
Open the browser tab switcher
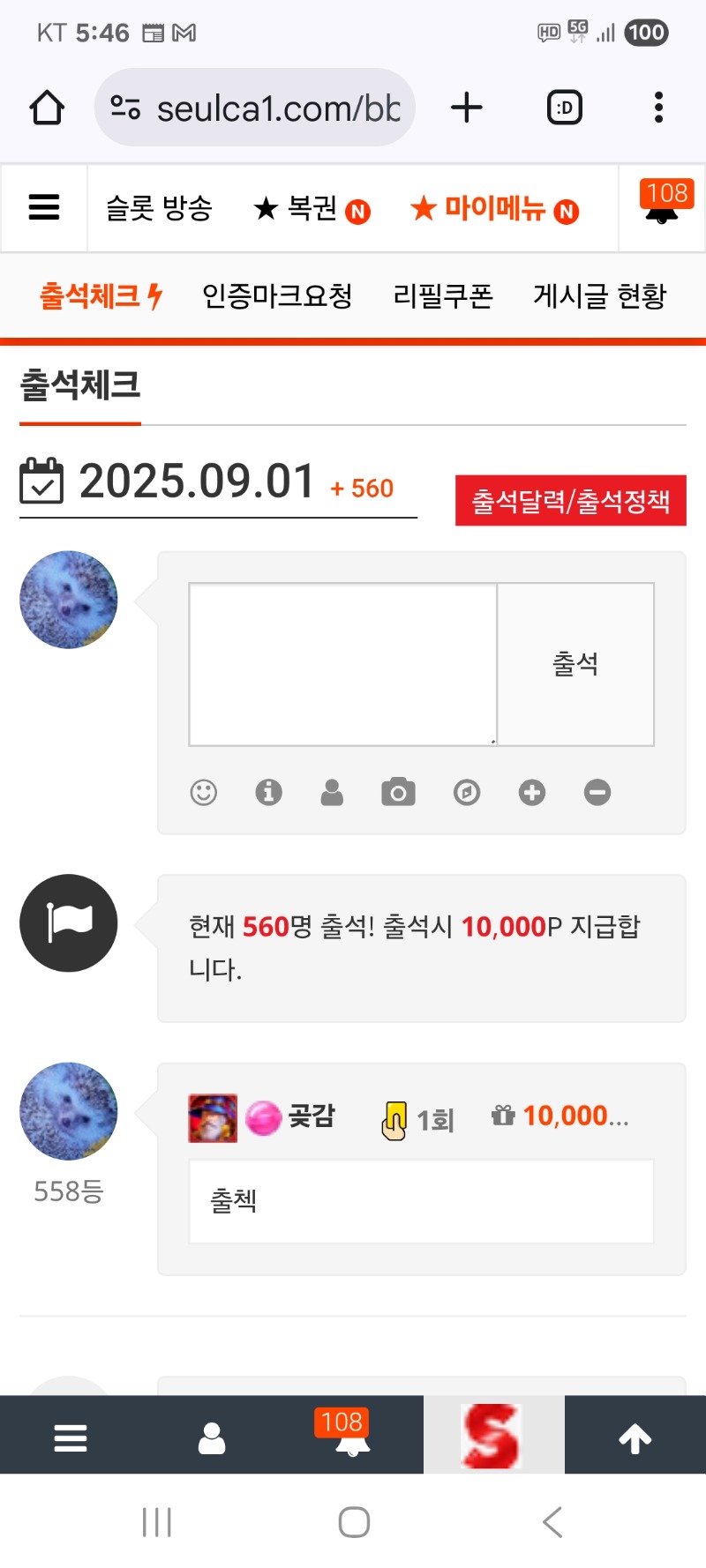point(565,108)
